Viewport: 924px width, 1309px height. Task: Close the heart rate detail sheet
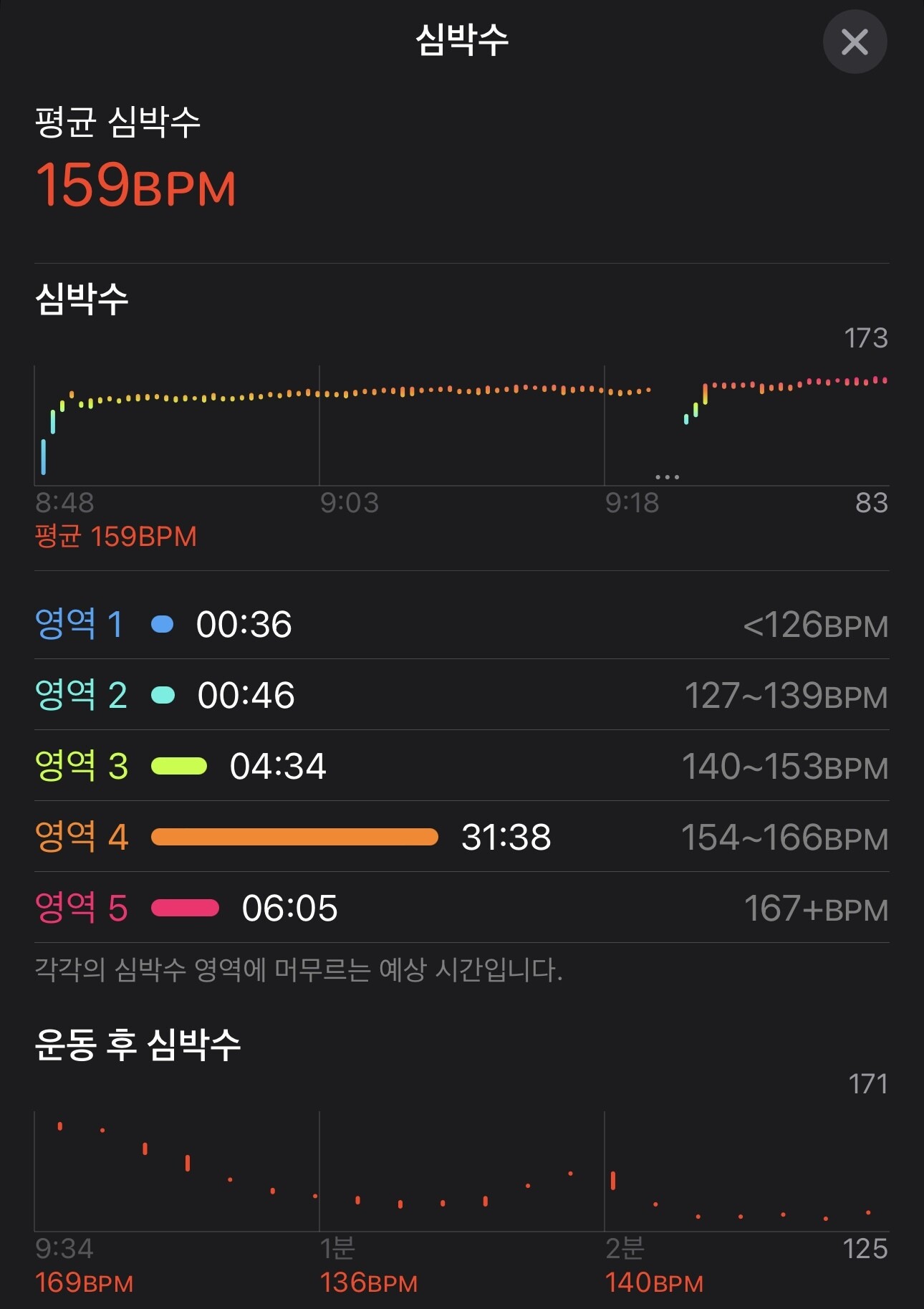pos(855,42)
